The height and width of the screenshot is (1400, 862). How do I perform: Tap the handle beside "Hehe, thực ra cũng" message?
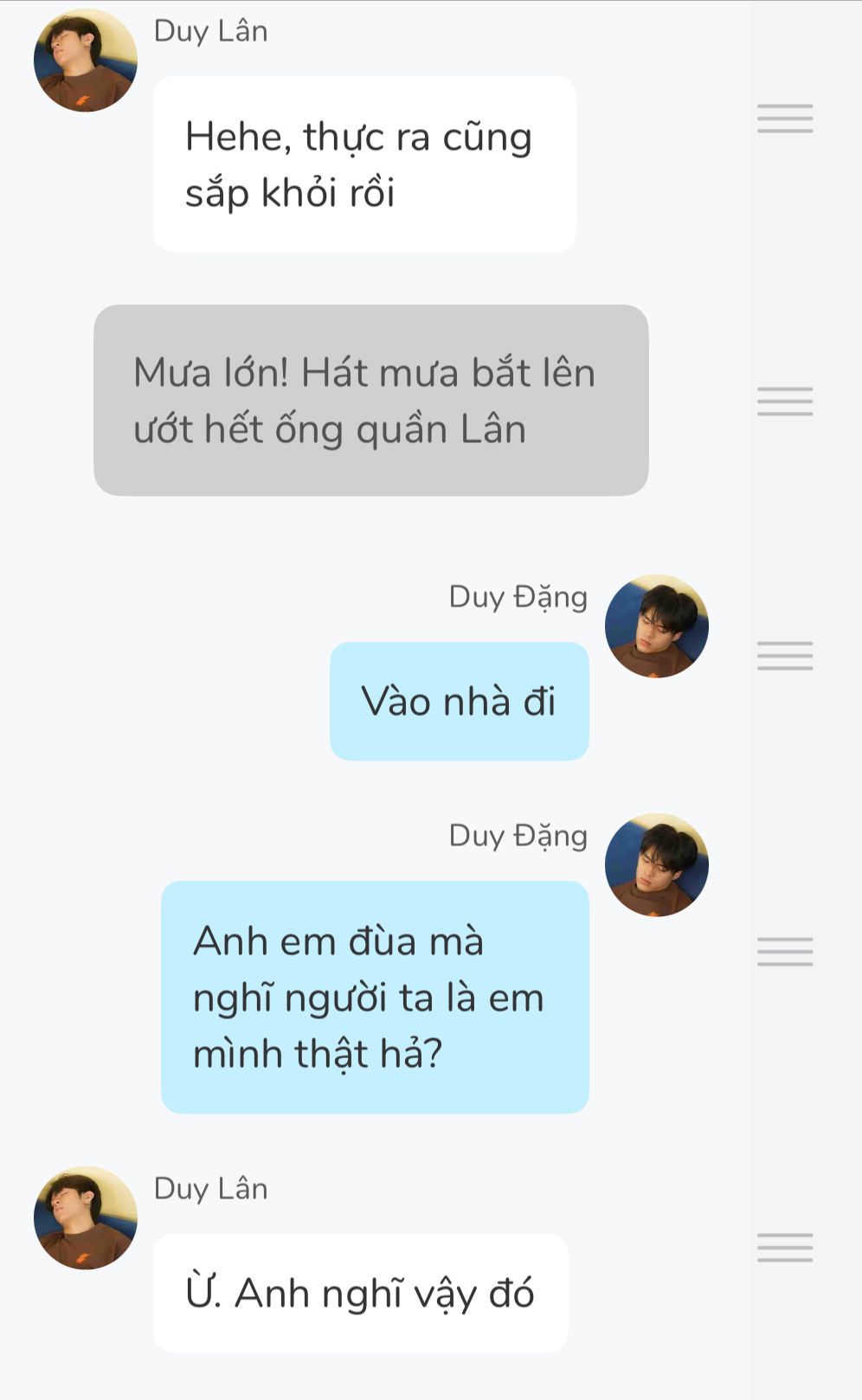784,119
